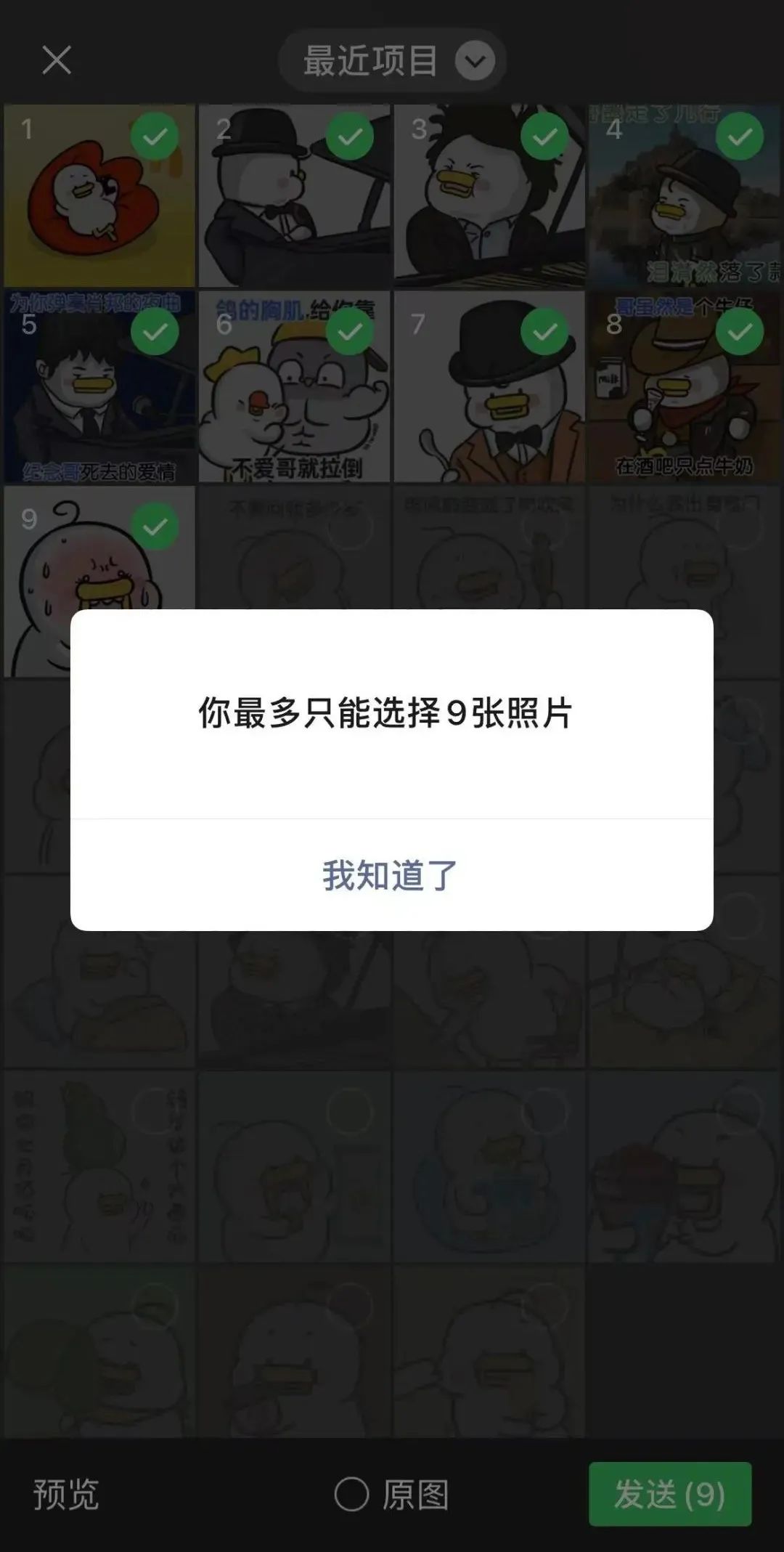Tap the green check on photo 2

pos(349,134)
